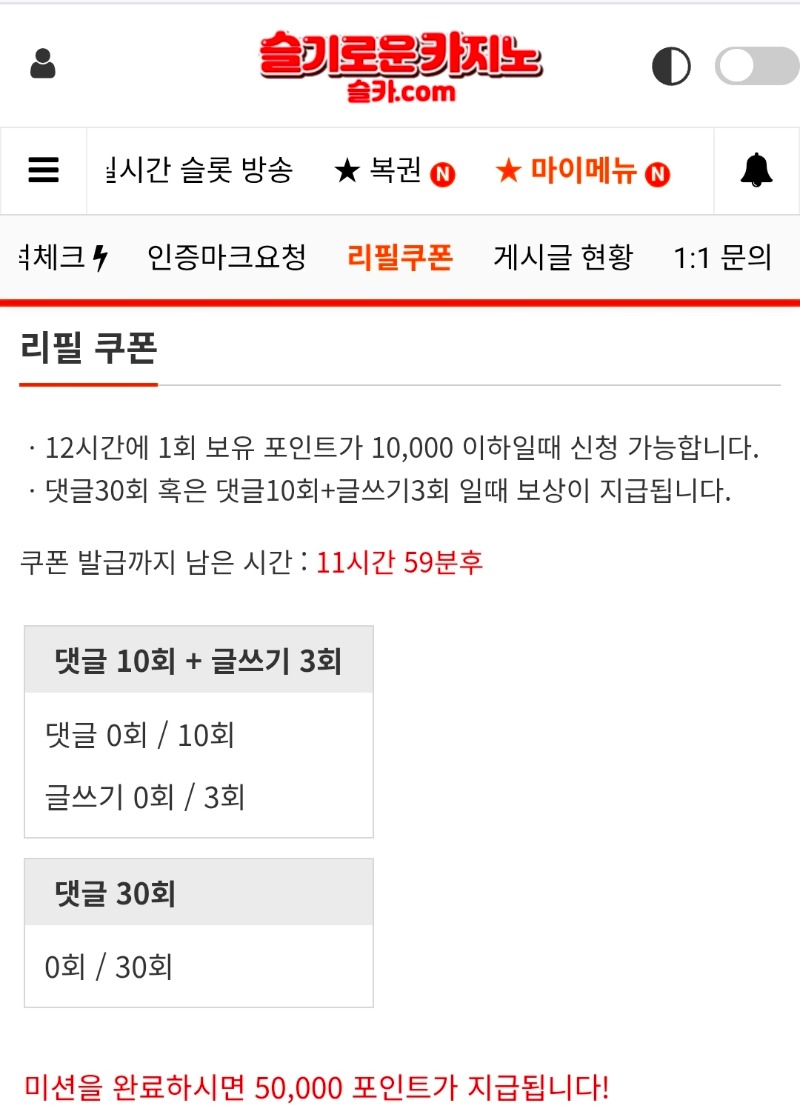Open the 1:1 문의 page

coord(722,258)
